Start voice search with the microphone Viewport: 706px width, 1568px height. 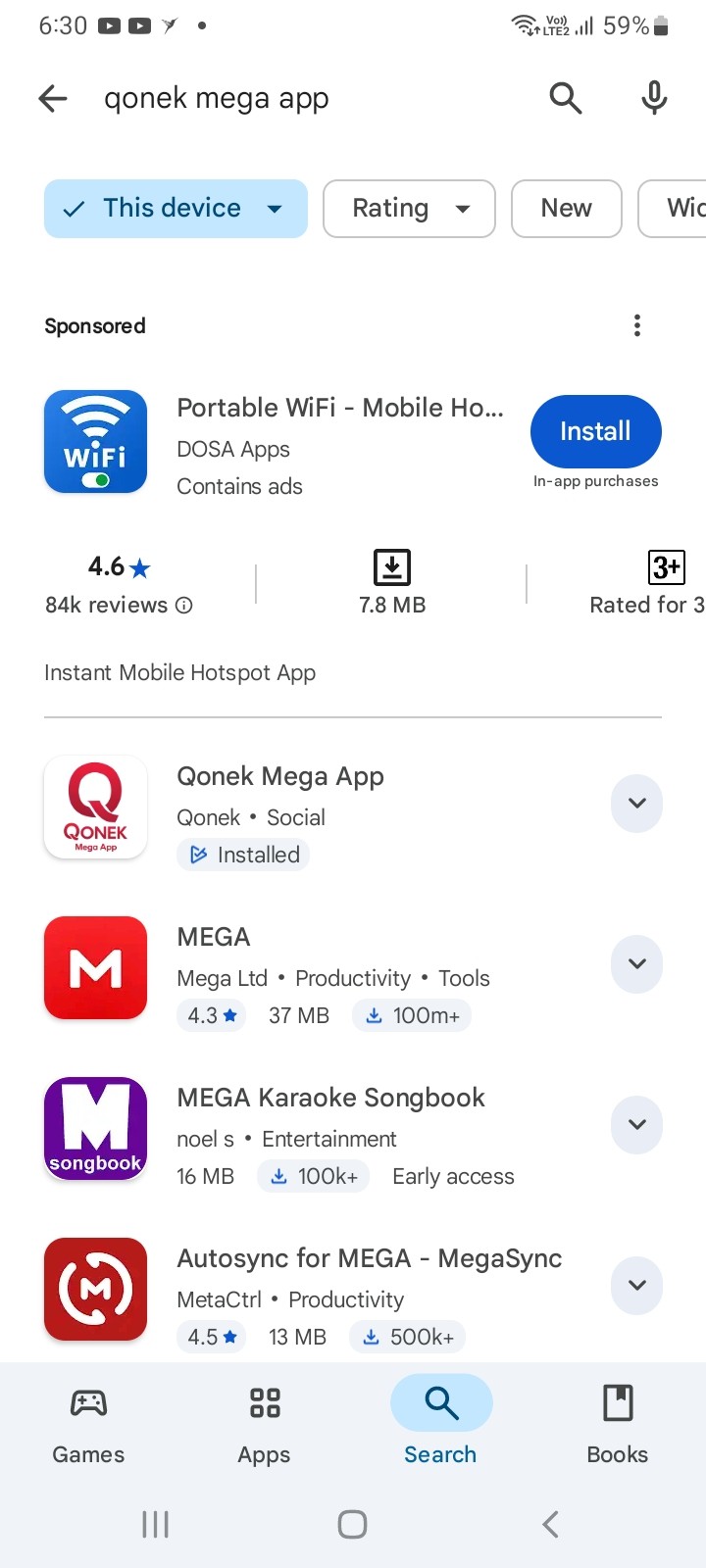click(654, 98)
